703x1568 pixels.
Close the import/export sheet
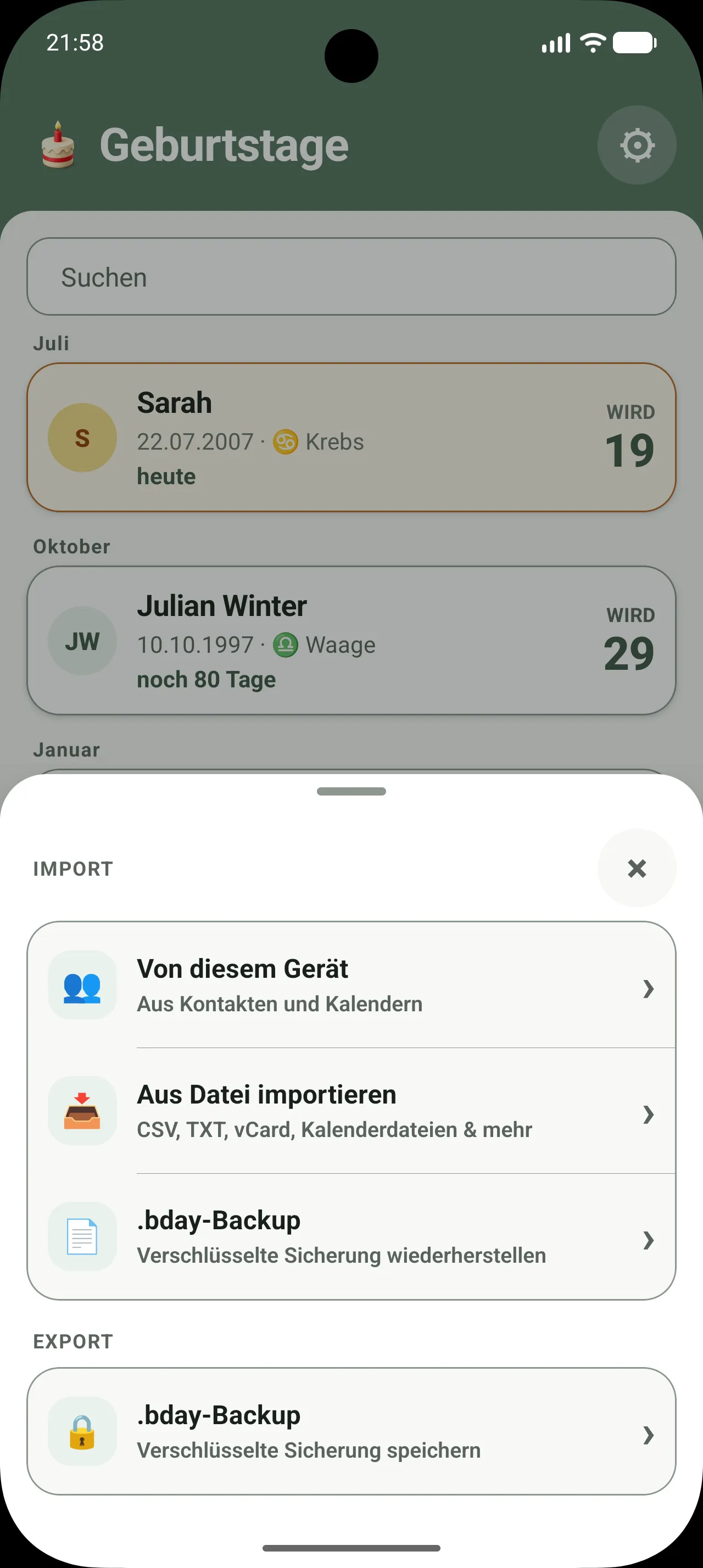[637, 868]
